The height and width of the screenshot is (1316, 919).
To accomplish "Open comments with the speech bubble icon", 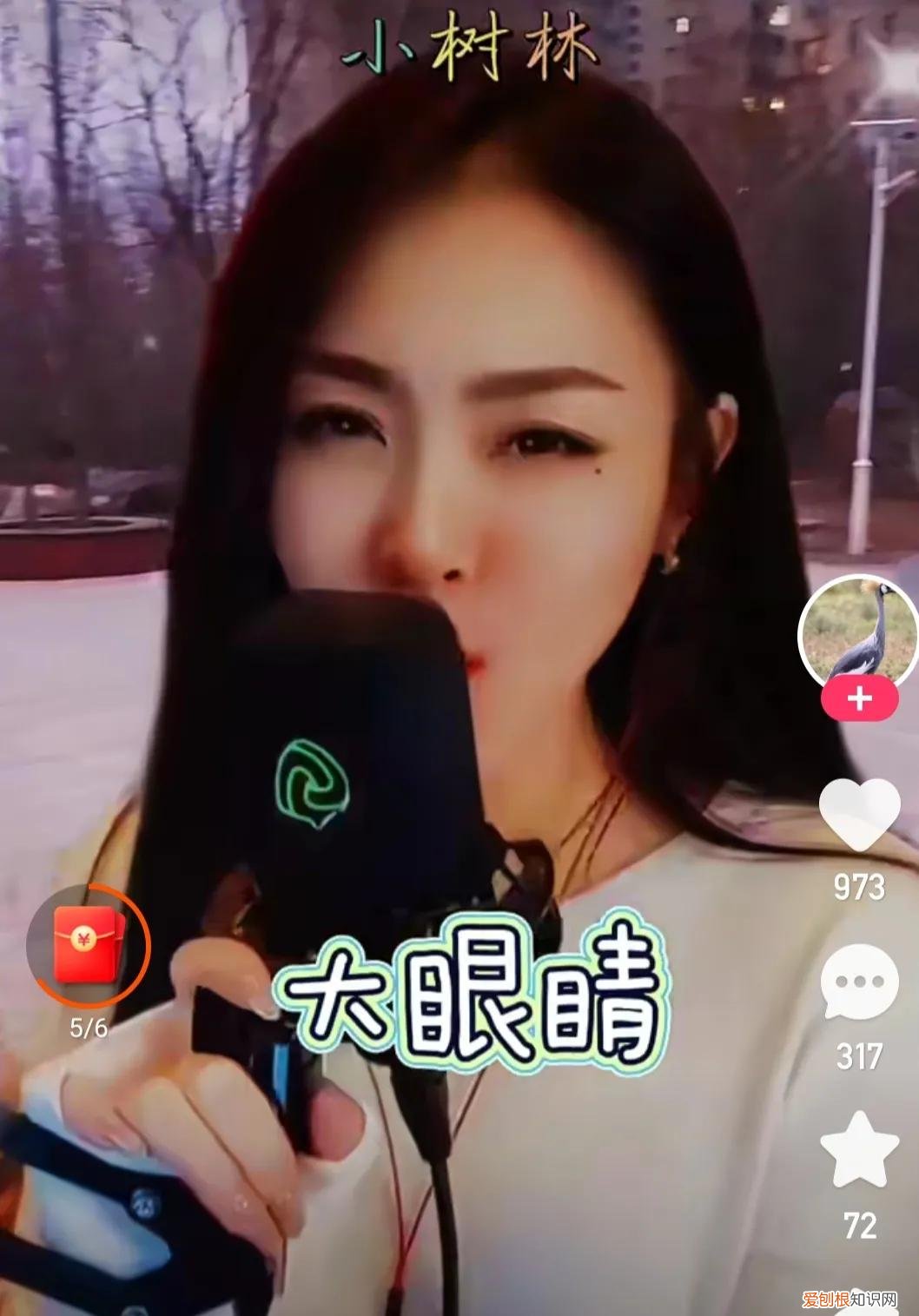I will point(859,982).
